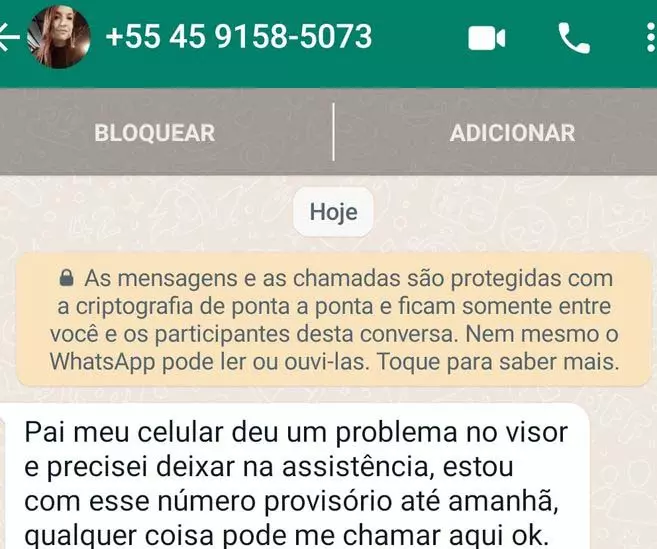Open contact info for +55 45 9158-5073
The width and height of the screenshot is (657, 549).
pos(238,38)
